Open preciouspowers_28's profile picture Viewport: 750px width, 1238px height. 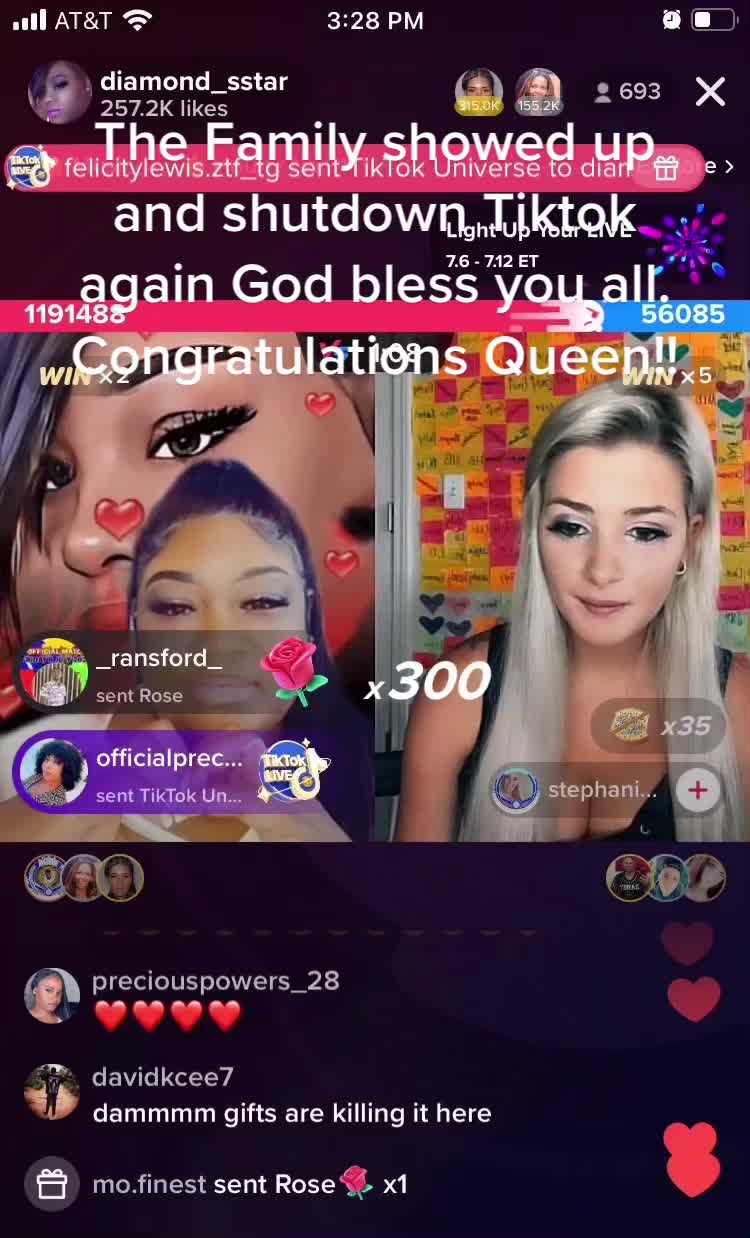(52, 995)
